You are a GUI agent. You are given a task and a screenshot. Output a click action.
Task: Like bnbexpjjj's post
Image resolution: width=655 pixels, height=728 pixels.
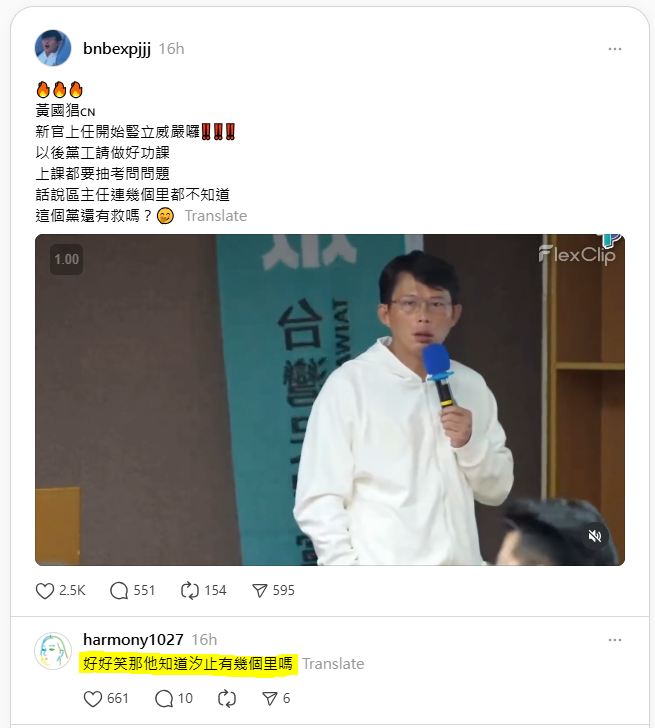(x=45, y=590)
